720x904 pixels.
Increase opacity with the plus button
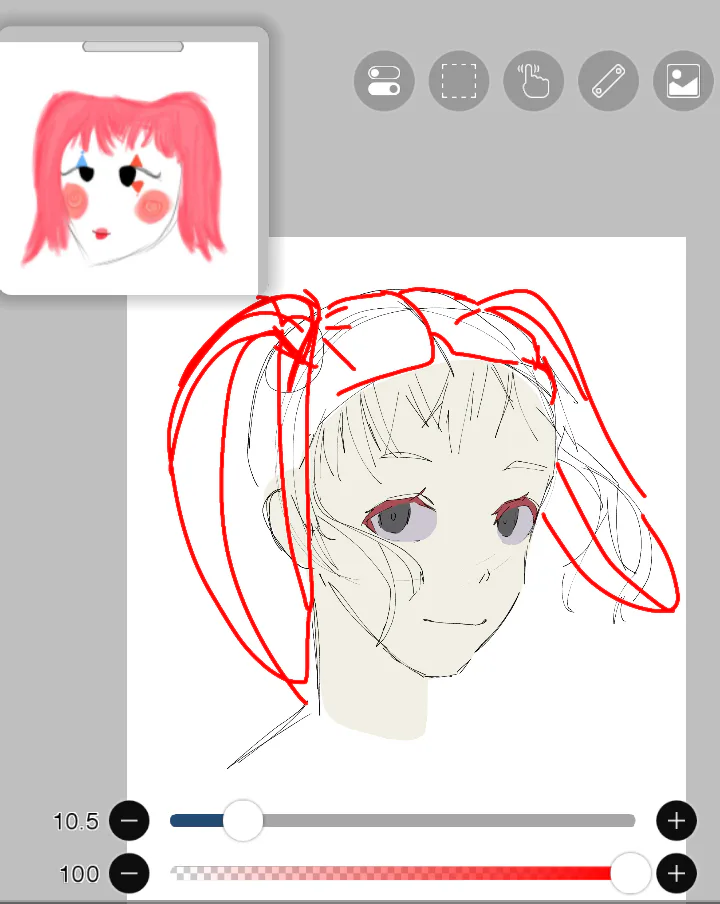click(x=676, y=873)
